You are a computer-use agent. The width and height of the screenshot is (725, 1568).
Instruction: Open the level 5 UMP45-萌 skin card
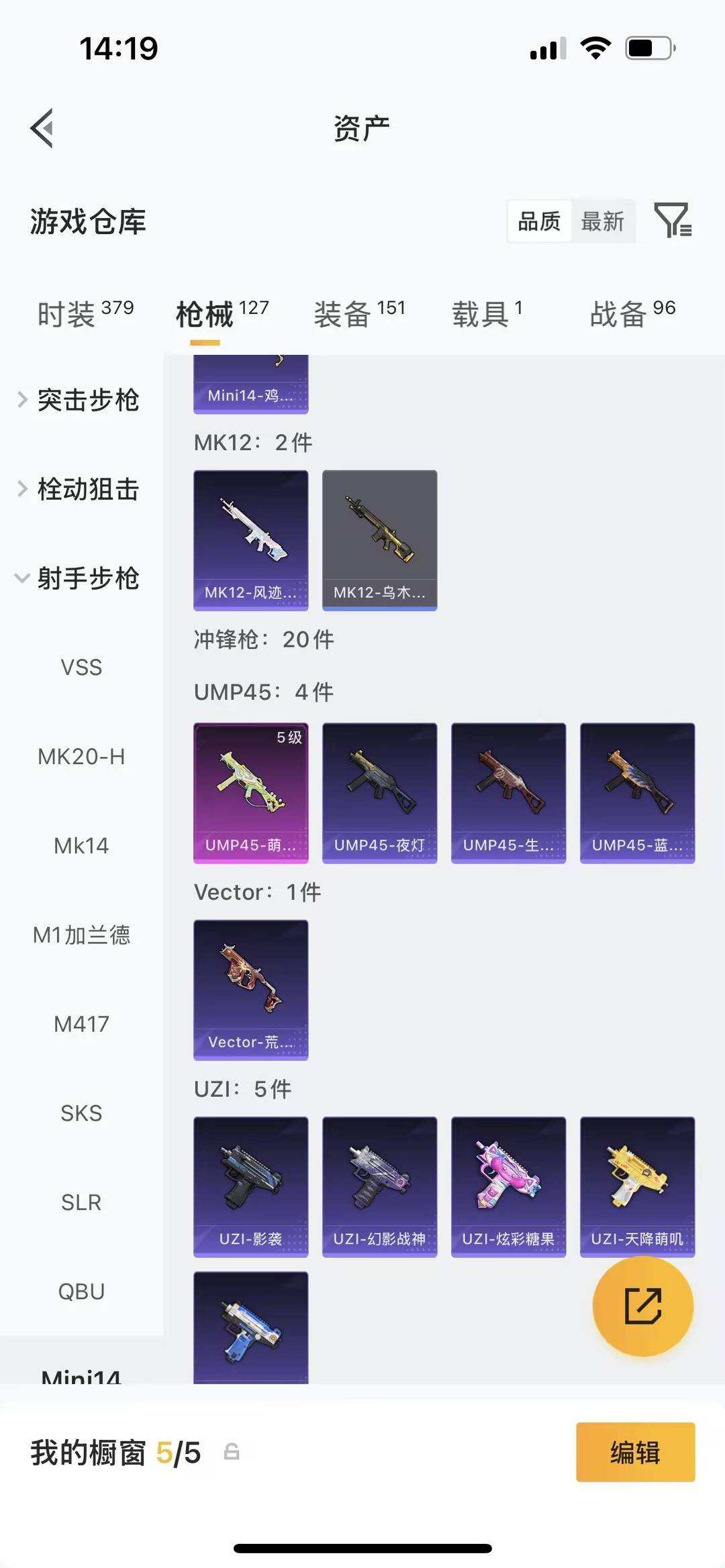[x=250, y=794]
